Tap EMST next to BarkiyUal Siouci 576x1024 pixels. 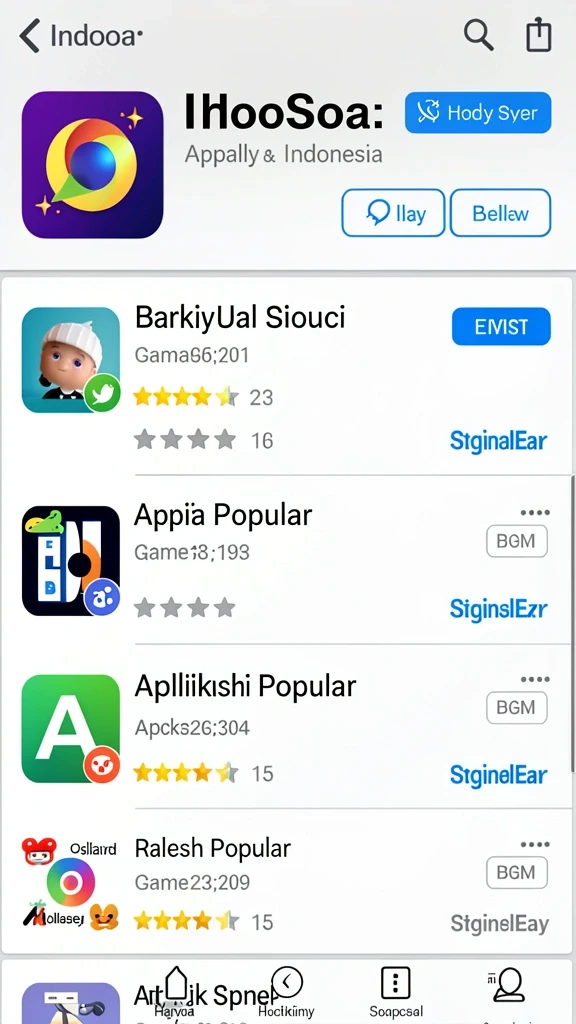pyautogui.click(x=501, y=327)
